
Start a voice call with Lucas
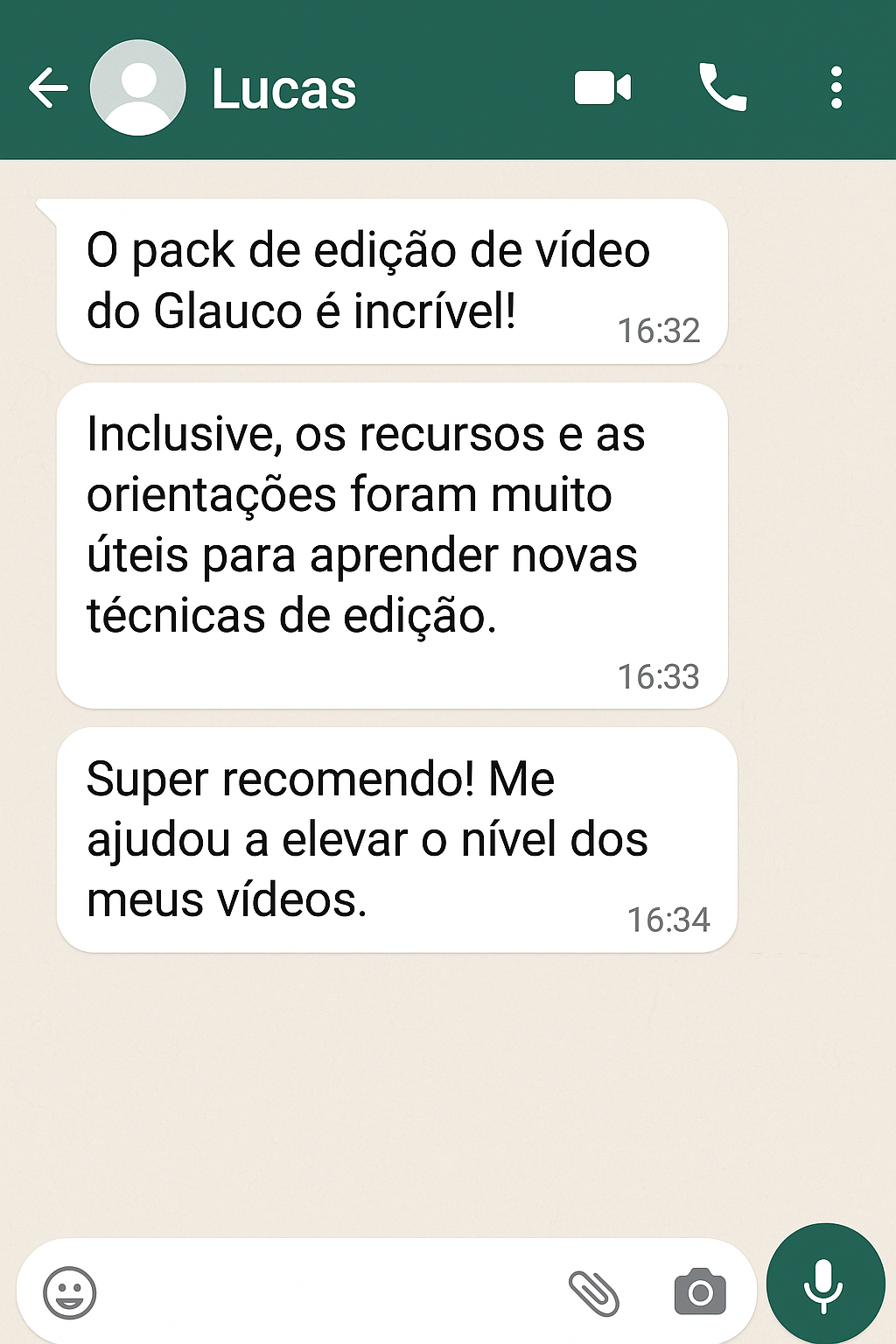coord(721,87)
